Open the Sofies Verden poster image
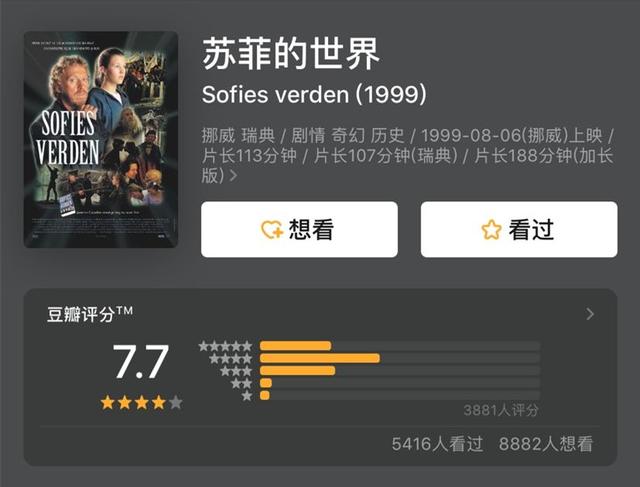 click(x=101, y=140)
